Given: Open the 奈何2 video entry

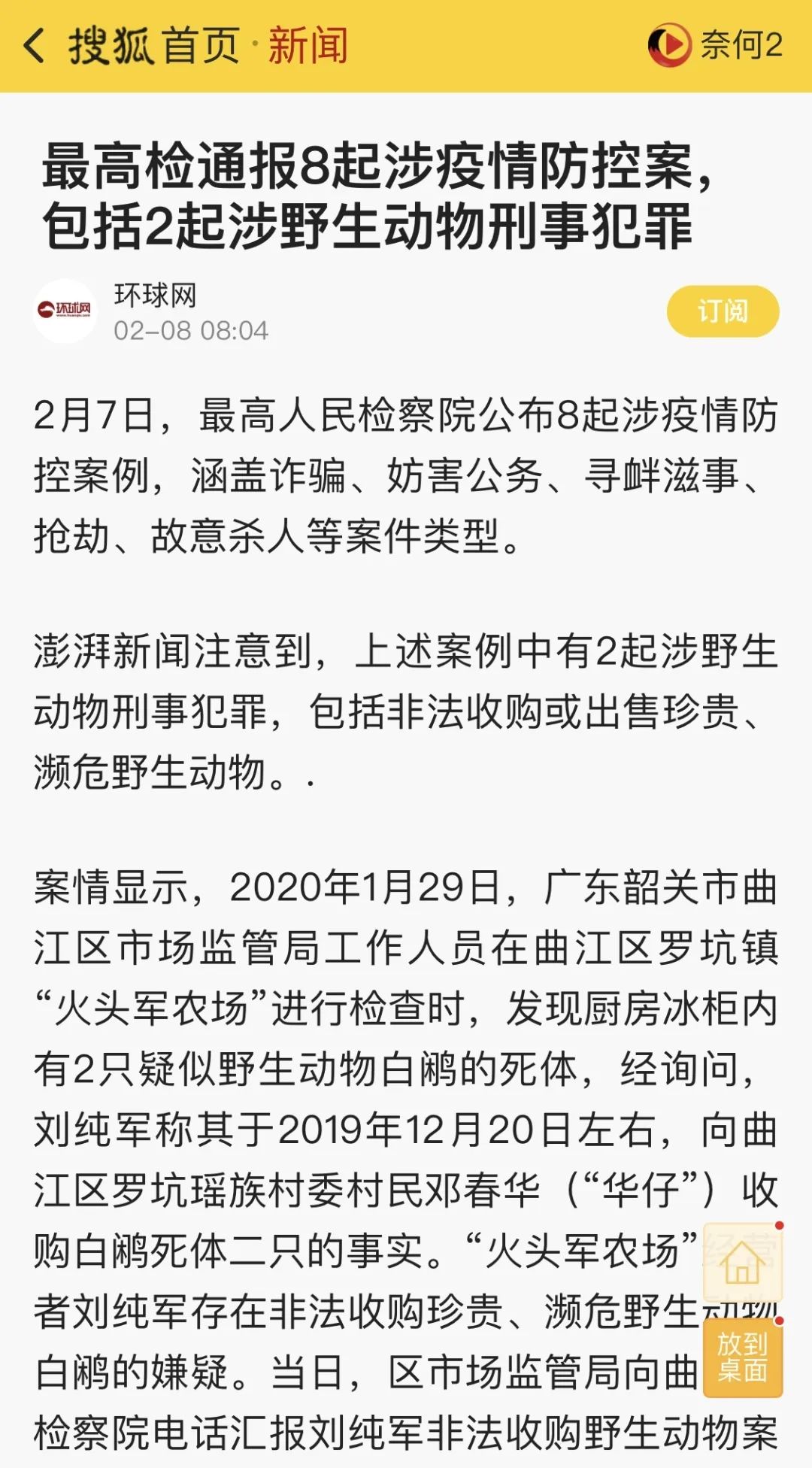Looking at the screenshot, I should 715,45.
